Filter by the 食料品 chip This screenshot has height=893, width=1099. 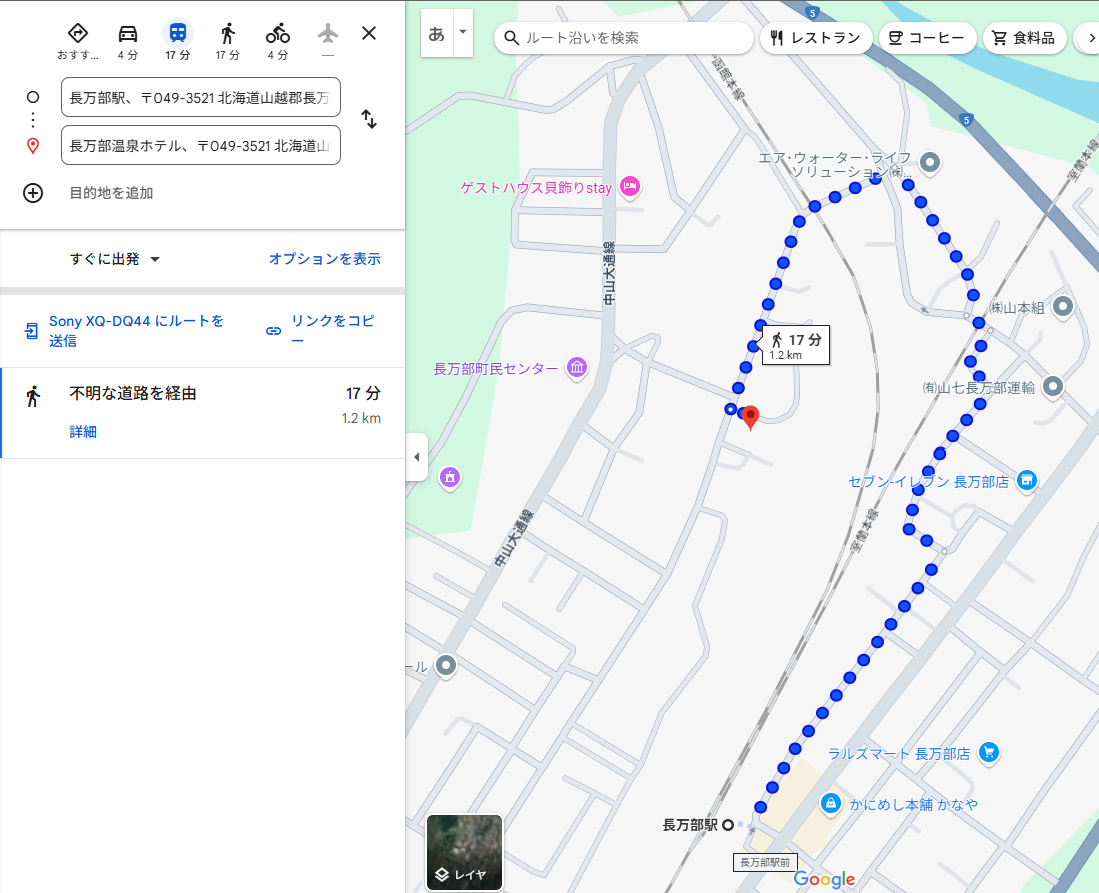[x=1025, y=38]
